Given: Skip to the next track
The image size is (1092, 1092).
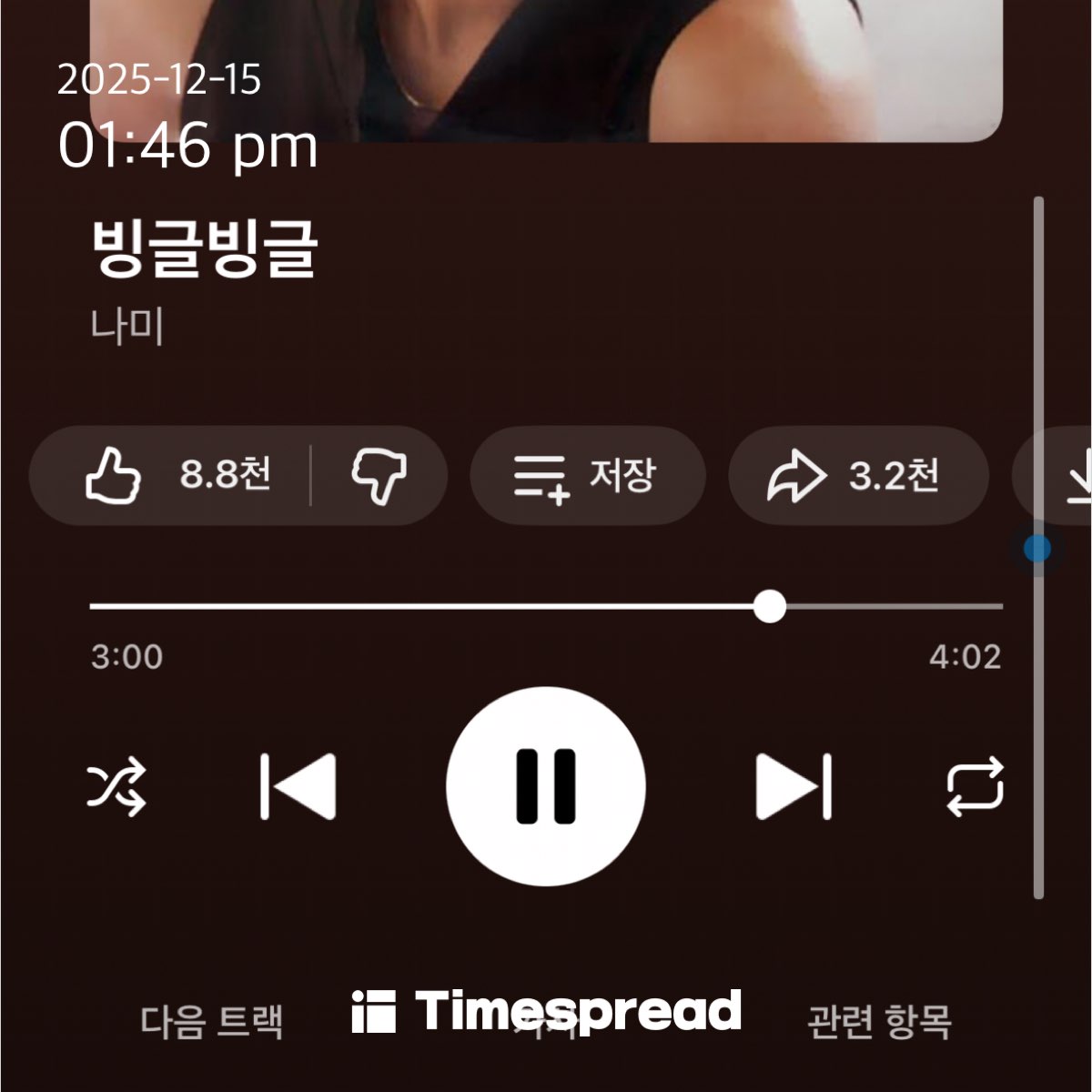Looking at the screenshot, I should coord(794,786).
